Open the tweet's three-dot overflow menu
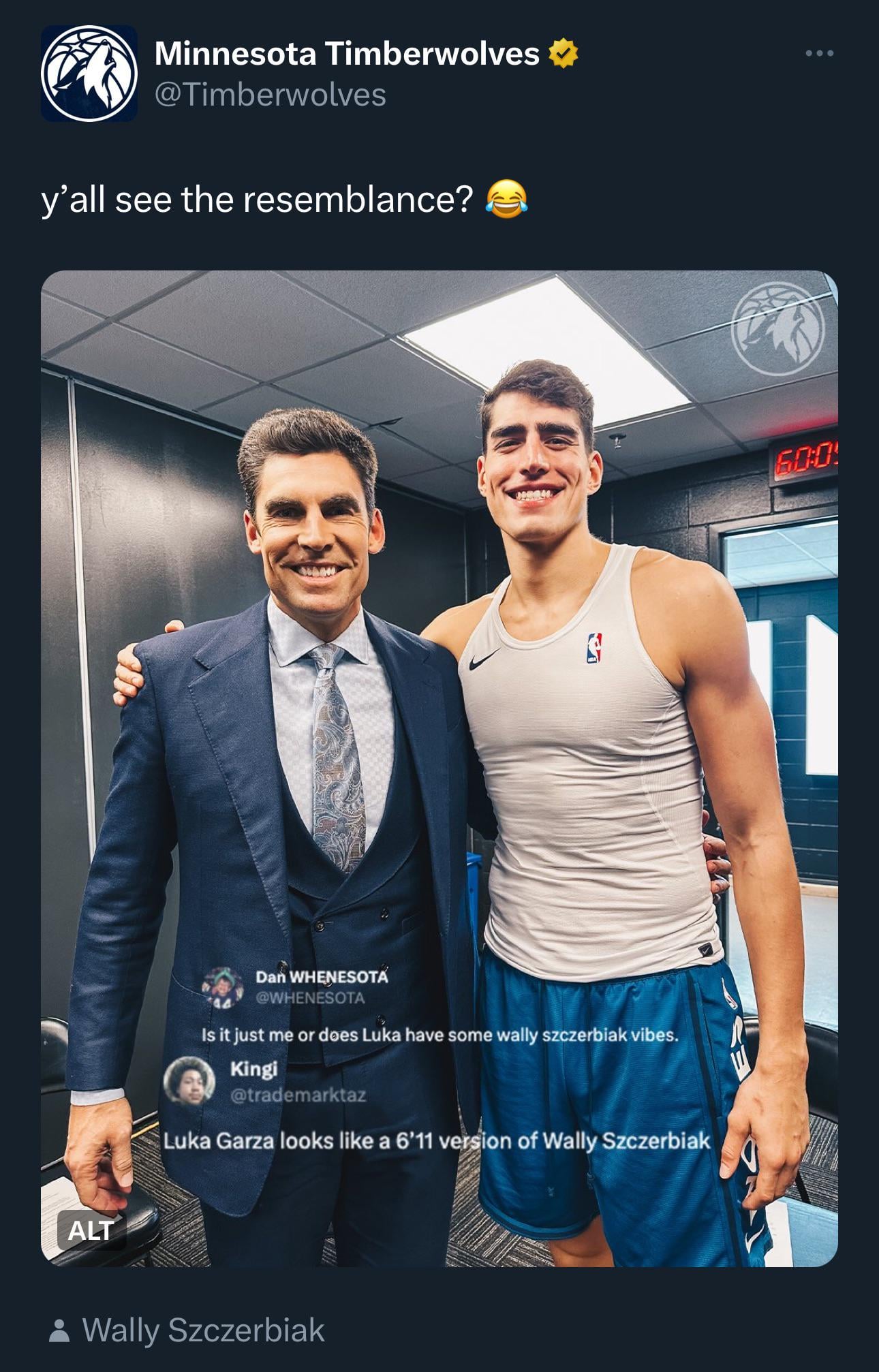 click(x=819, y=53)
